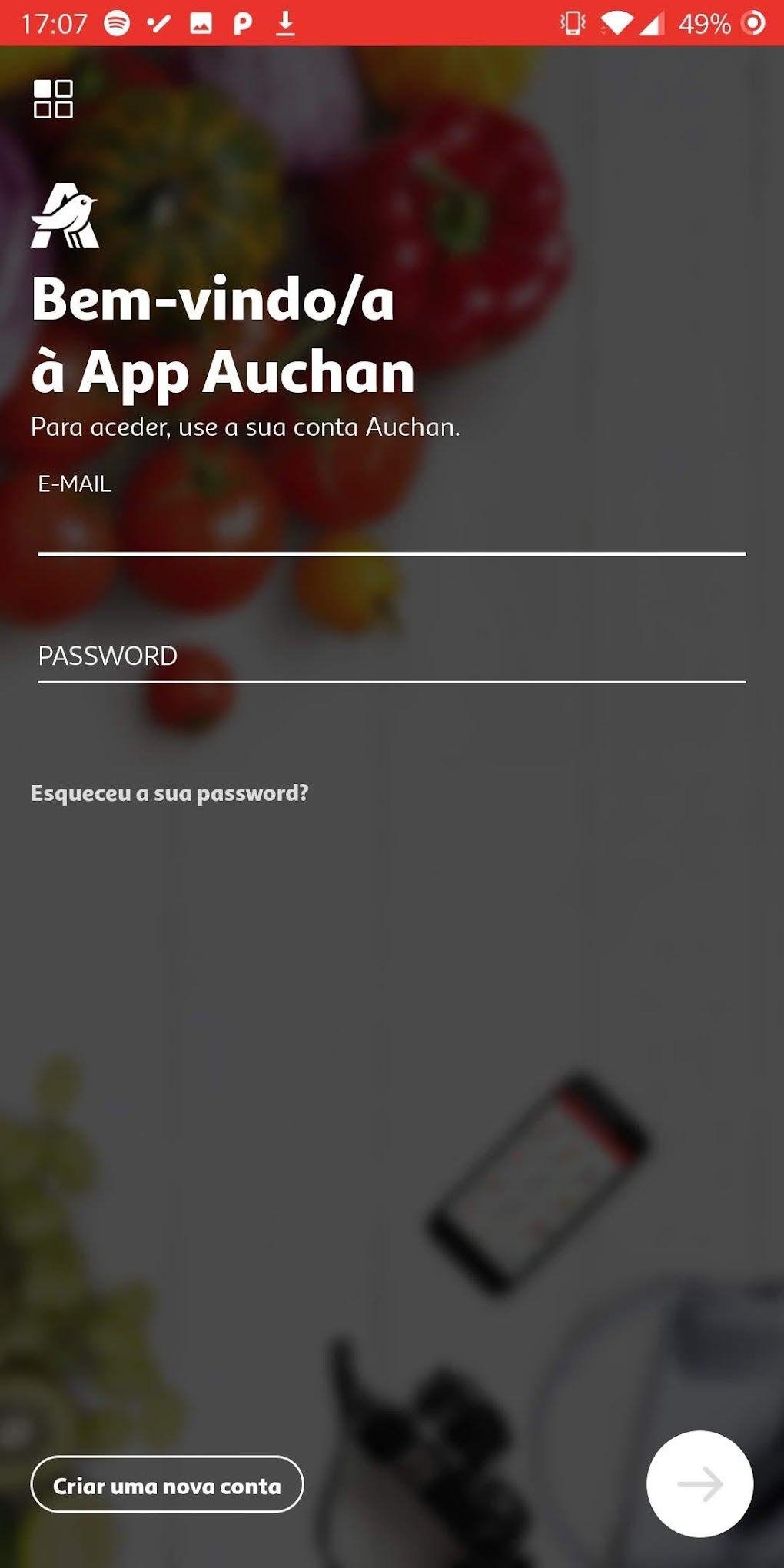
Task: Open the Esqueceu a sua password link
Action: [170, 792]
